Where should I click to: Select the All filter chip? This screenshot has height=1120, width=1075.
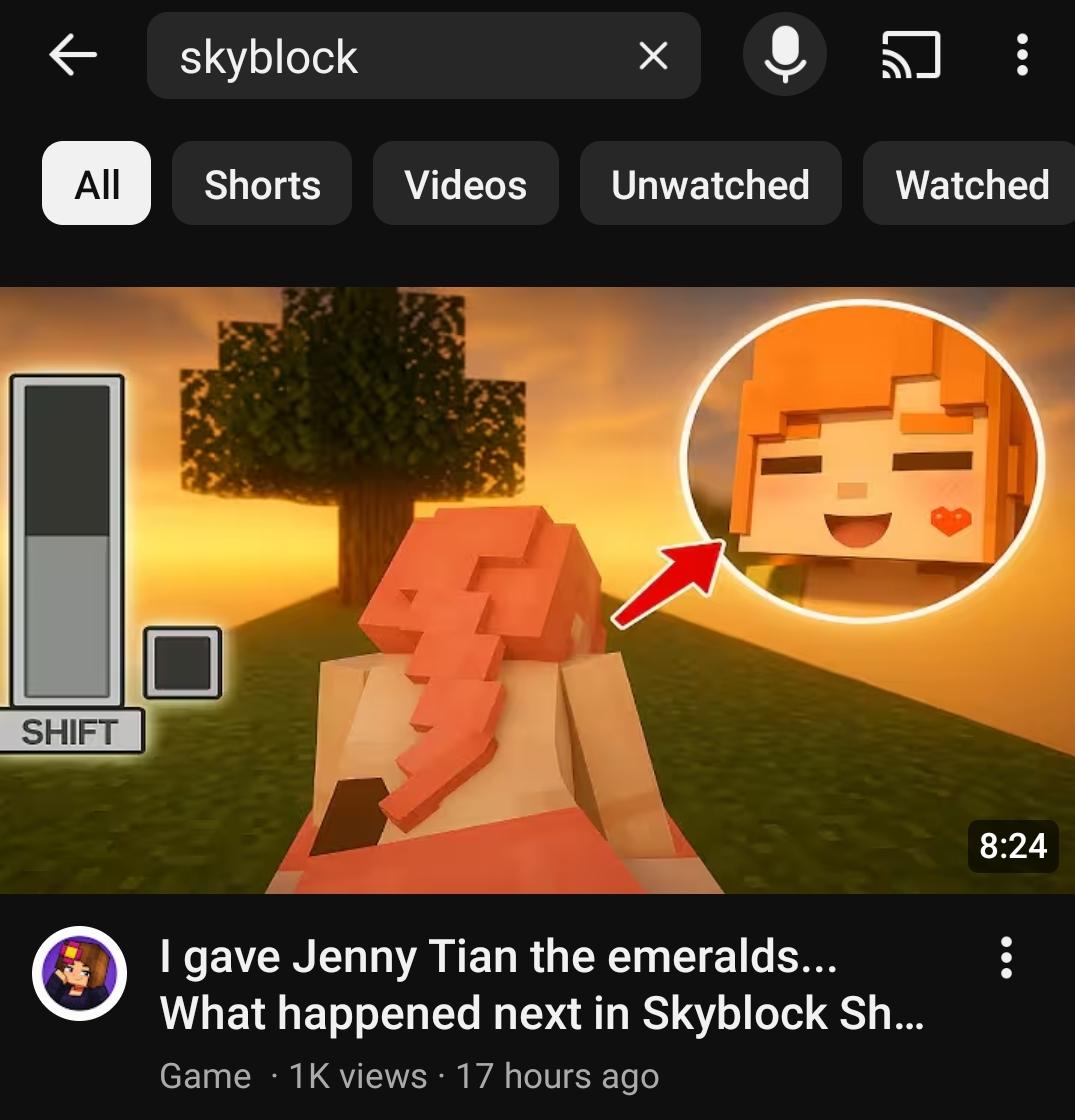coord(96,184)
